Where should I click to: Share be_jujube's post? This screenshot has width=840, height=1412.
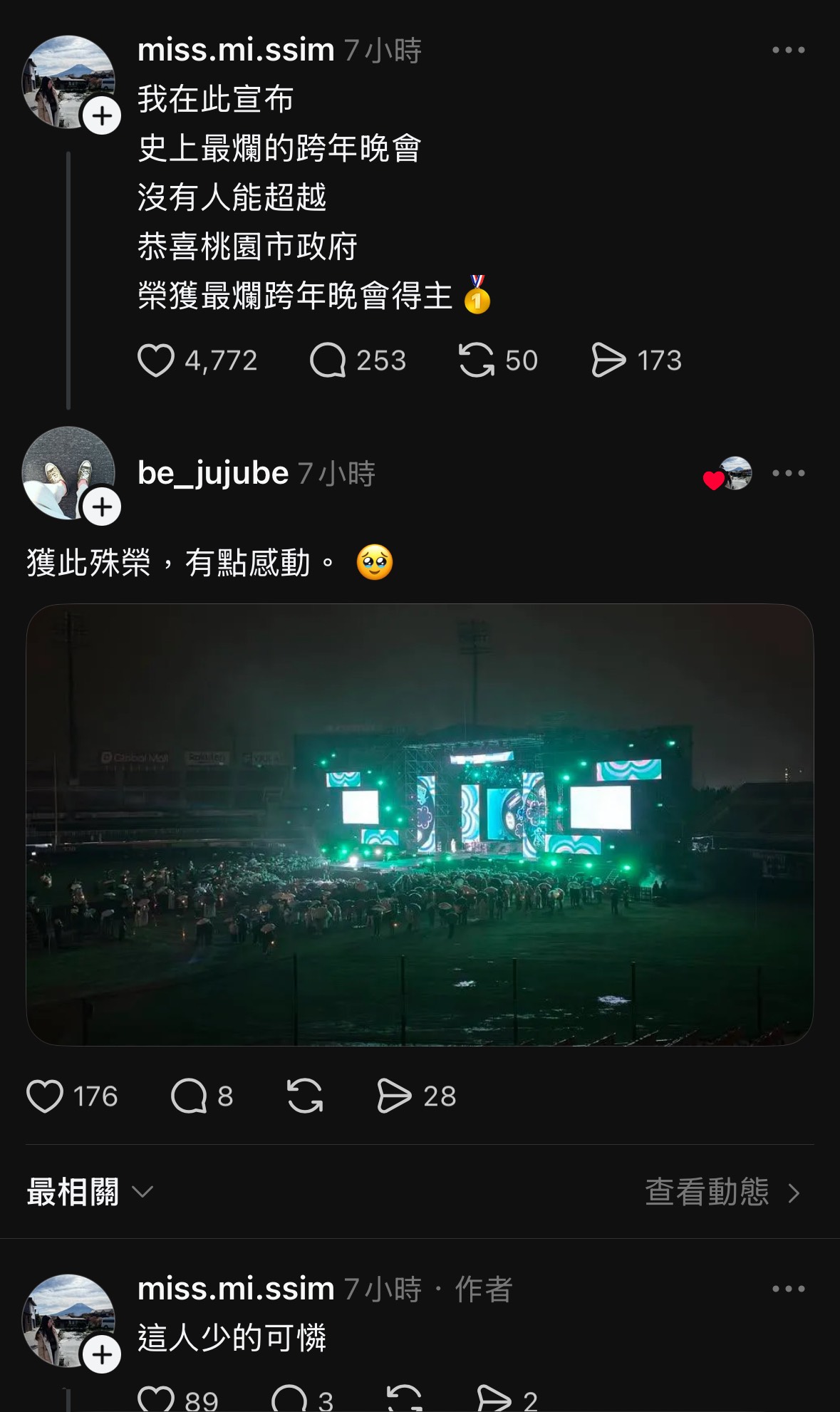(394, 1096)
